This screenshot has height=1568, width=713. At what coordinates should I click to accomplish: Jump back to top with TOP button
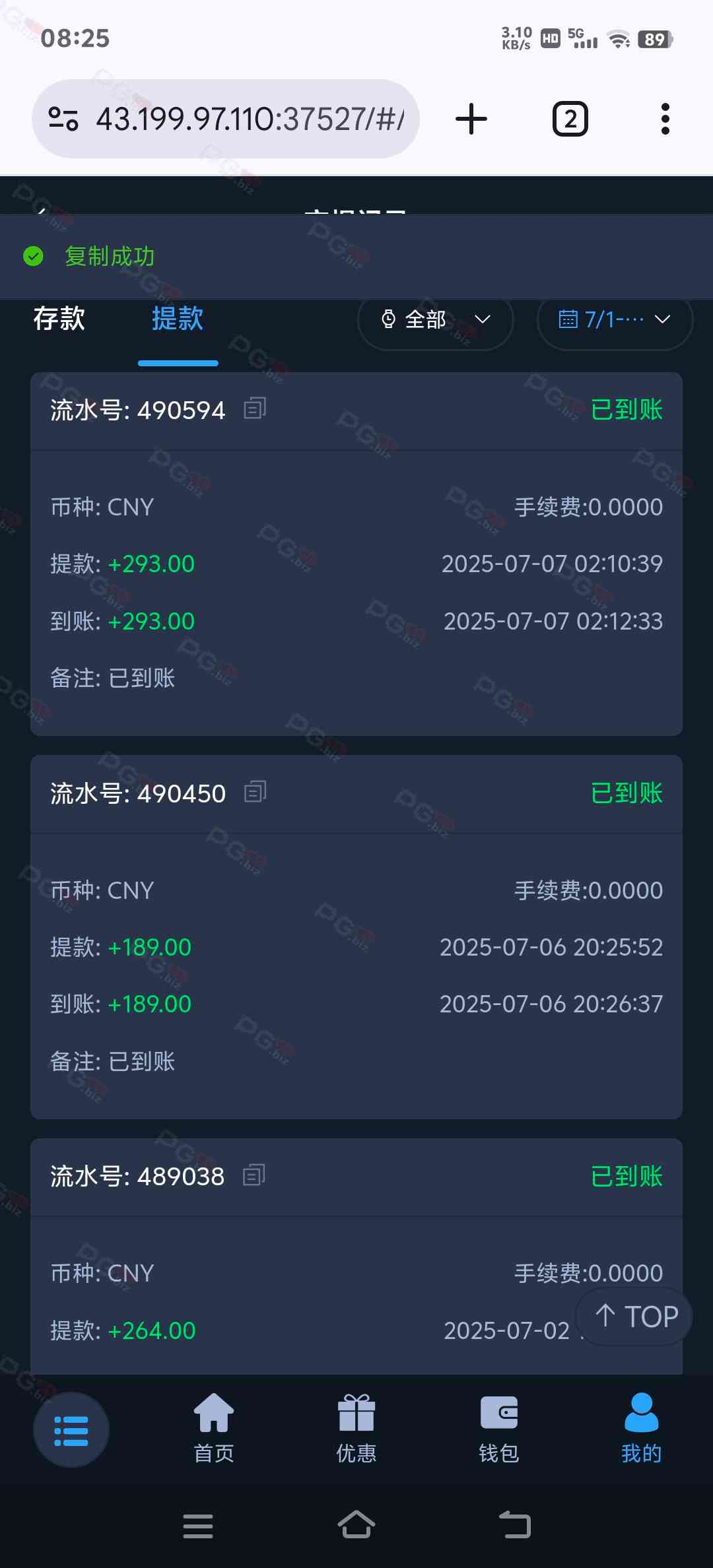634,1317
